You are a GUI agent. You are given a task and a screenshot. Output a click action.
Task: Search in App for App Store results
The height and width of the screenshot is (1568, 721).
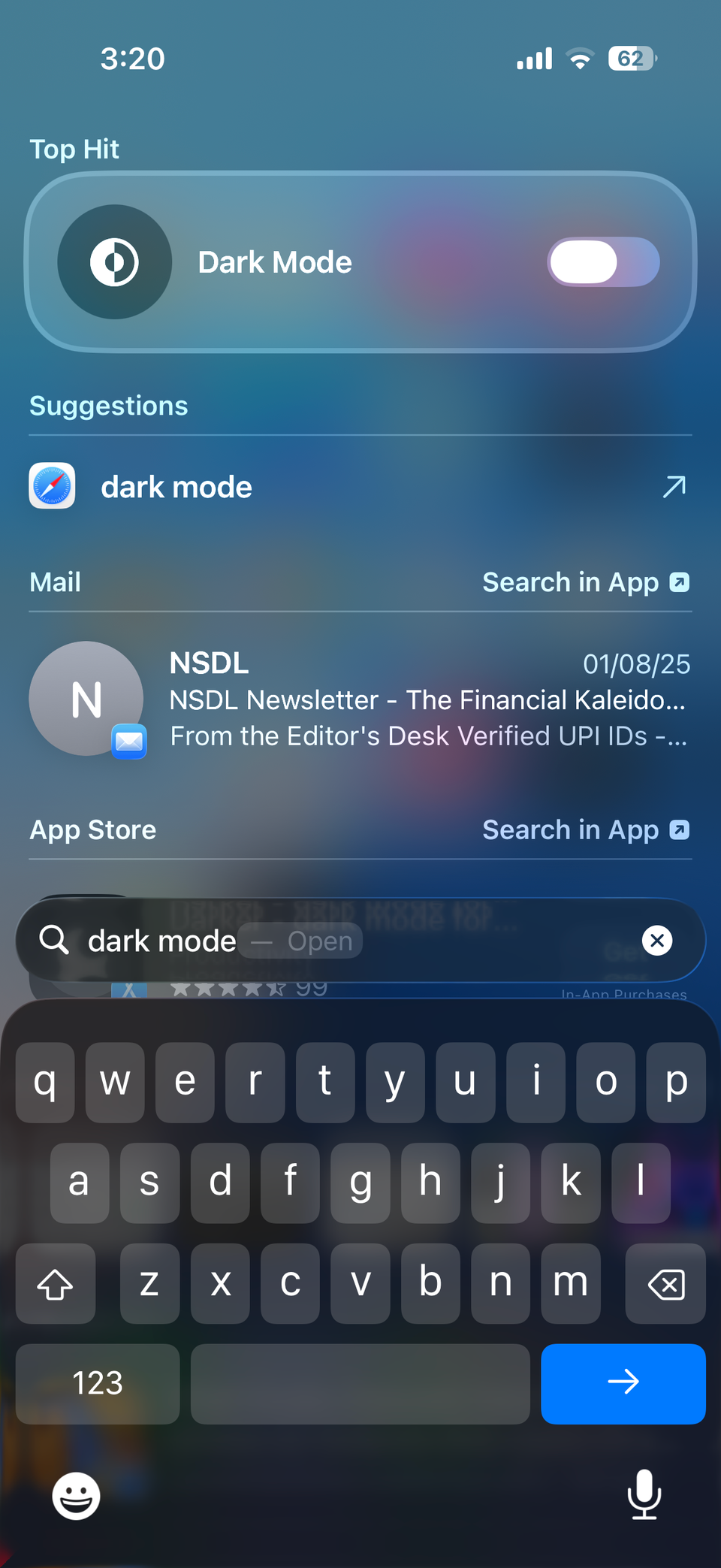point(585,830)
